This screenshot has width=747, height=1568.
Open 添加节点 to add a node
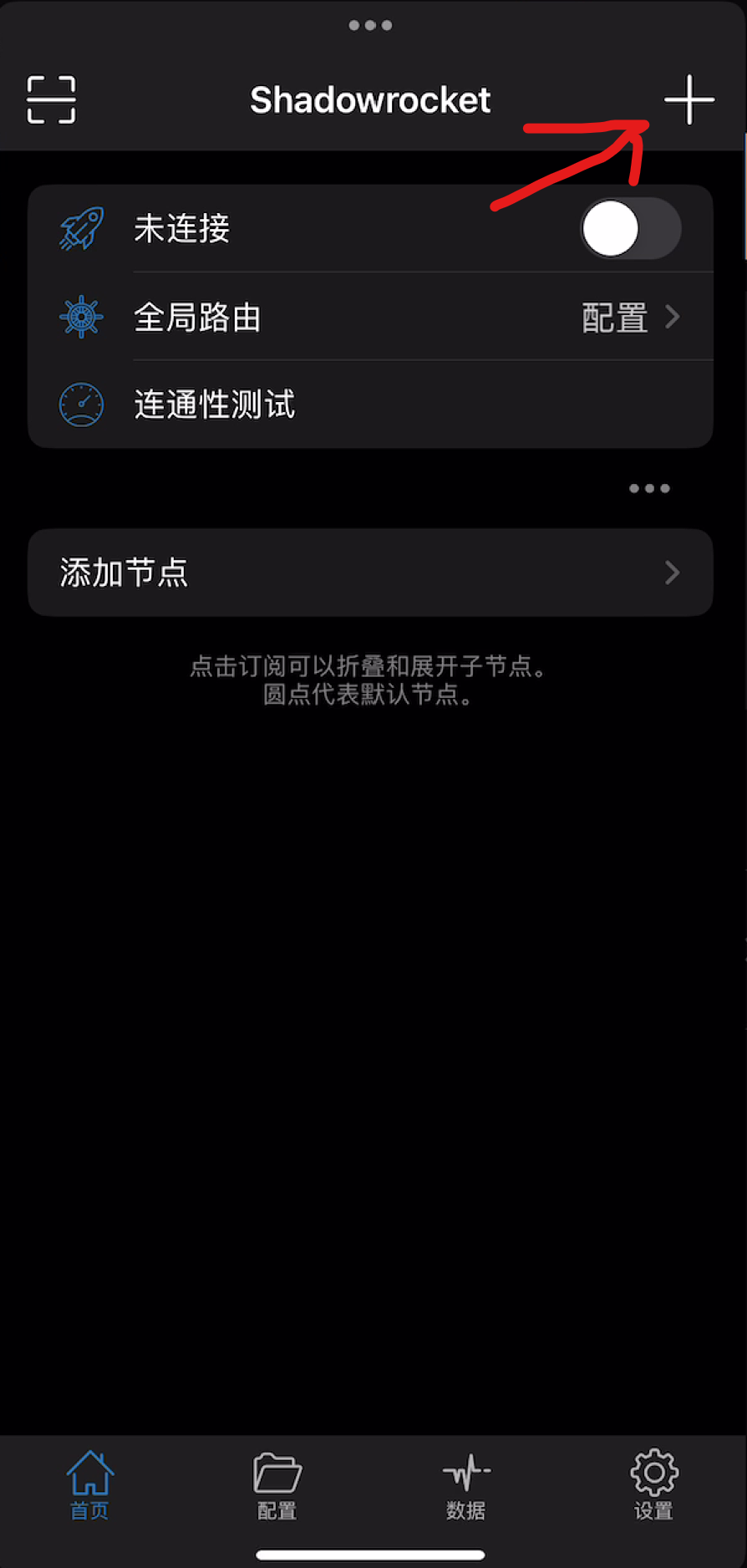370,573
